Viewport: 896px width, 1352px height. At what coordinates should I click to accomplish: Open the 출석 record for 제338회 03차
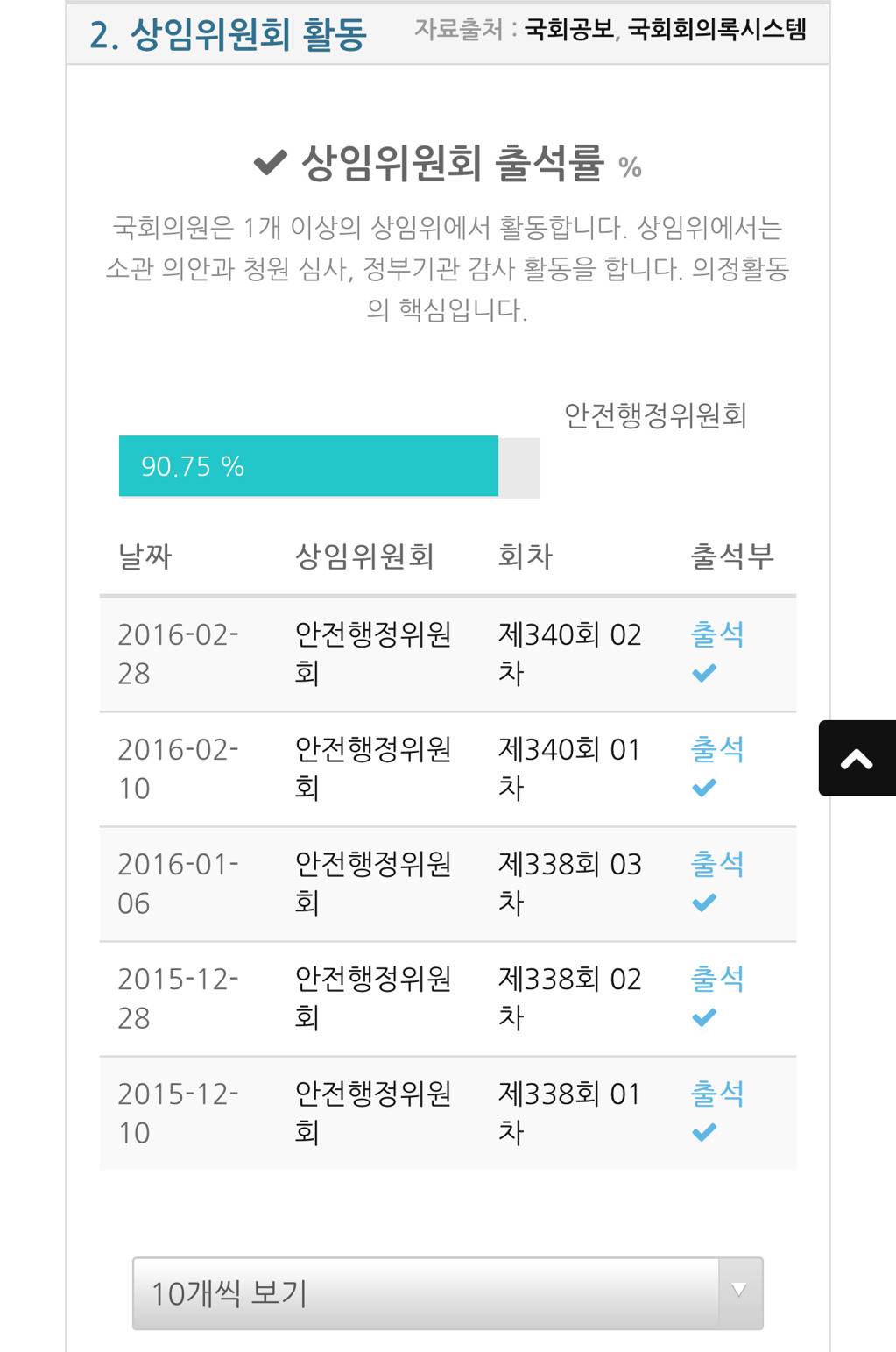[716, 864]
